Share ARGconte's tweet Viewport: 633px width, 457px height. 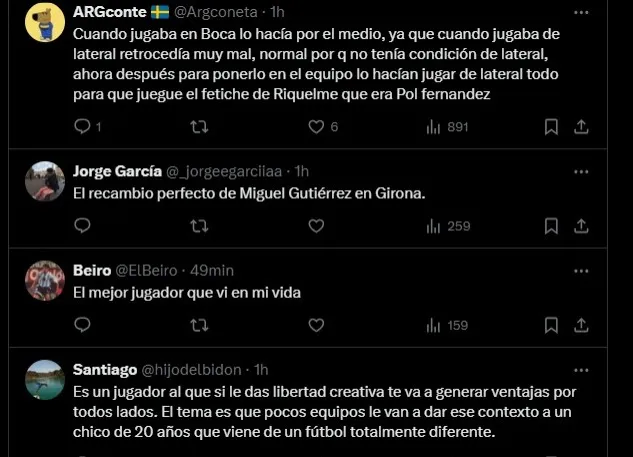click(582, 127)
